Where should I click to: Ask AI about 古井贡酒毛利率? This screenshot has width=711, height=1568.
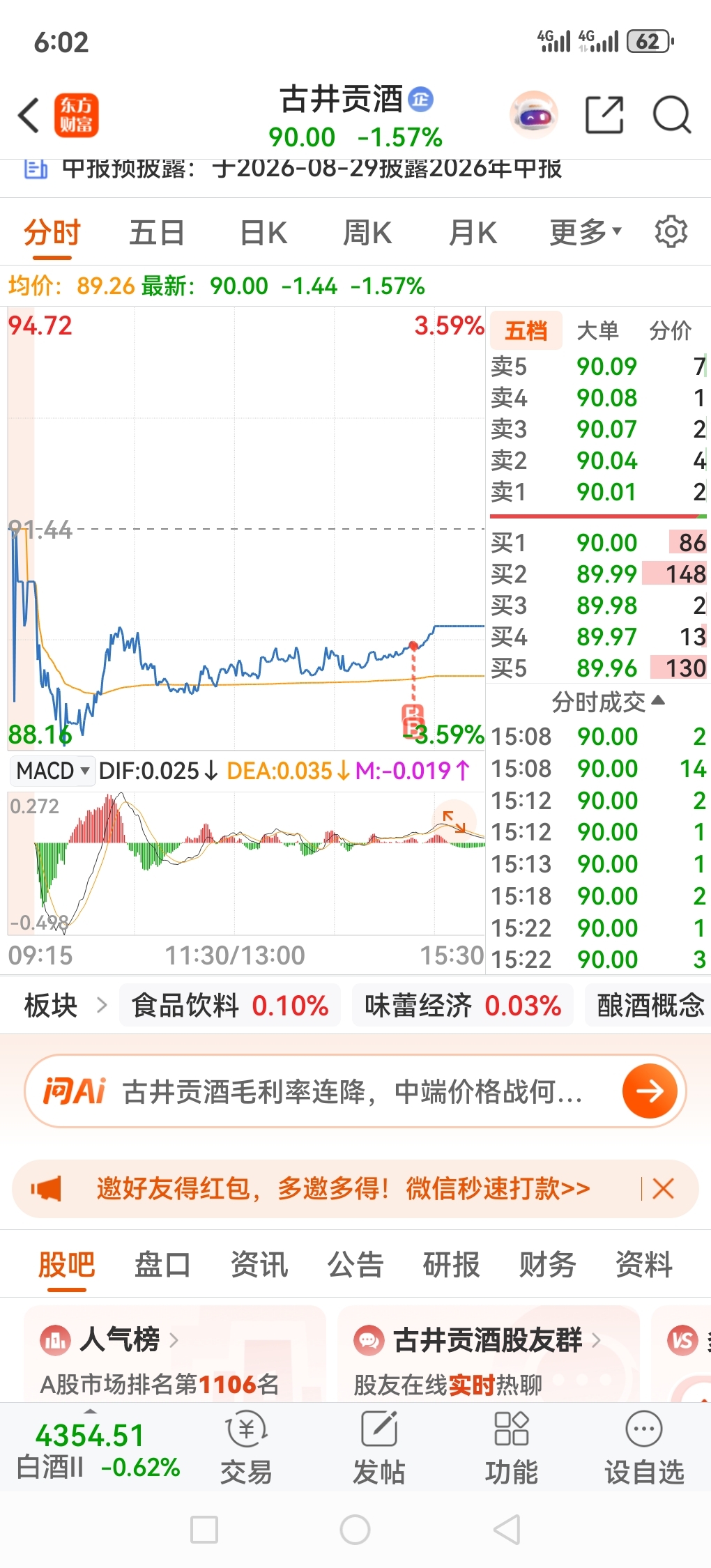(x=355, y=1091)
